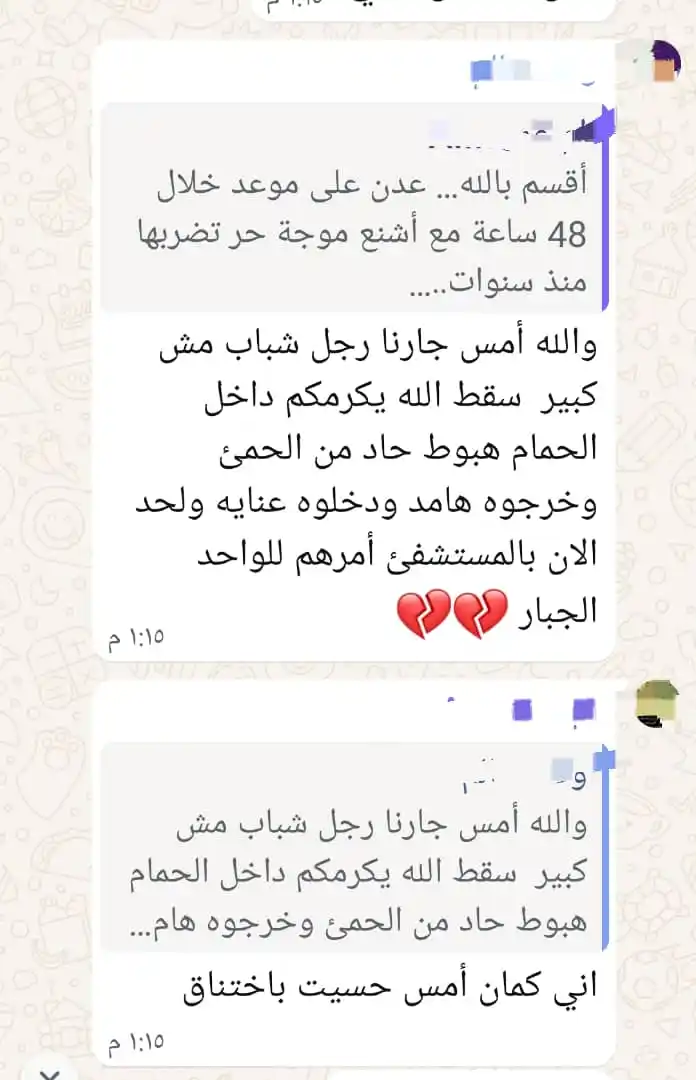View the avatar of the sender who felt suffocation
696x1080 pixels.
click(x=657, y=703)
